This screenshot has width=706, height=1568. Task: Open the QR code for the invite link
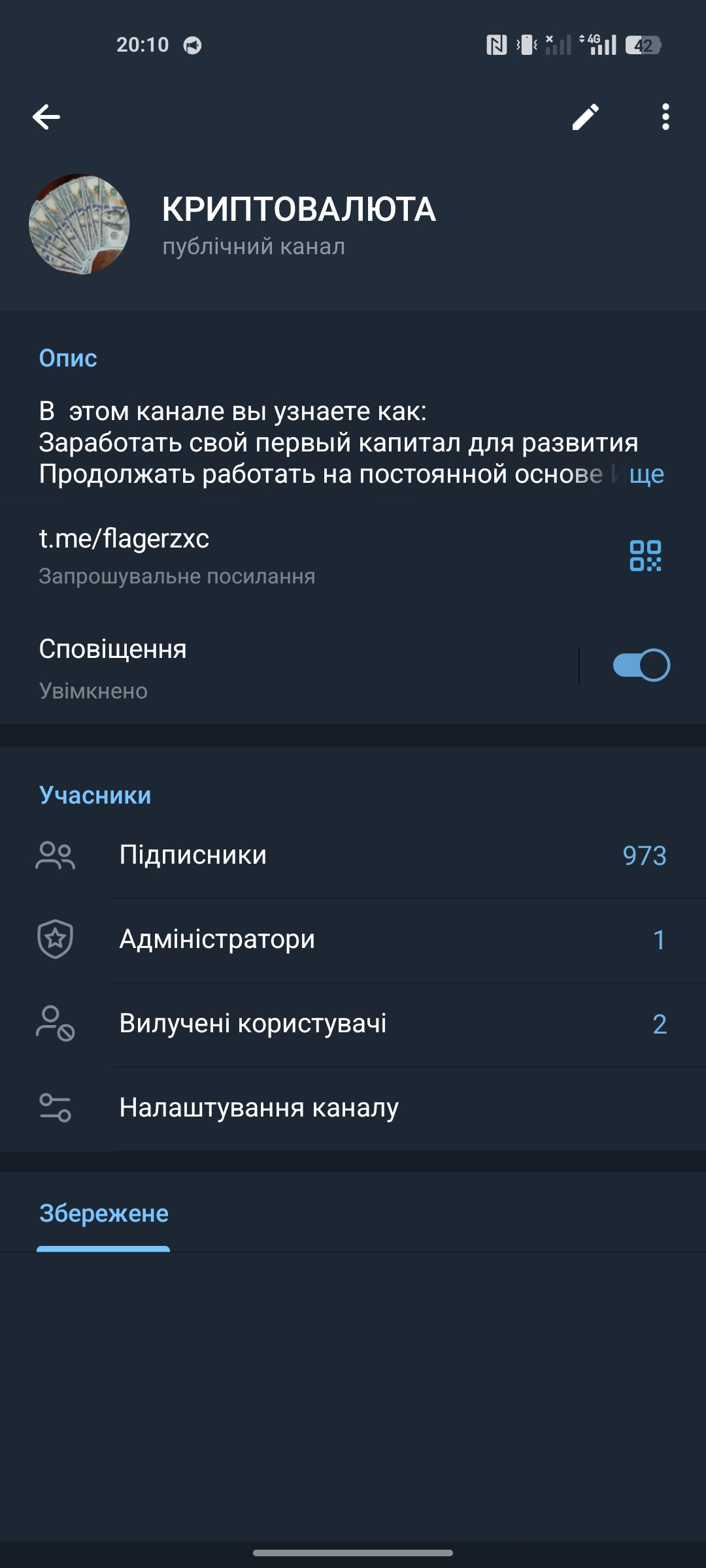[x=646, y=554]
